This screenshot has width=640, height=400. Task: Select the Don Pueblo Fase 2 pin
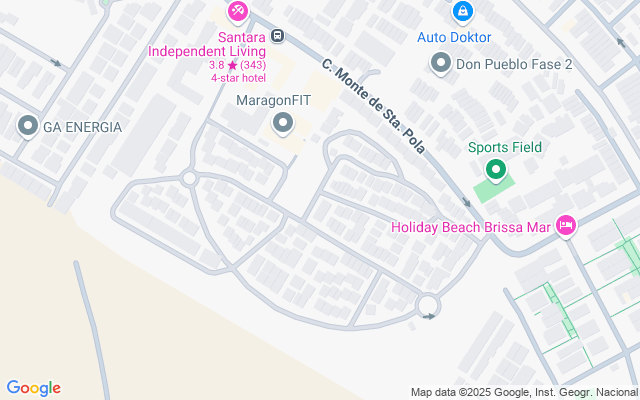pos(440,64)
